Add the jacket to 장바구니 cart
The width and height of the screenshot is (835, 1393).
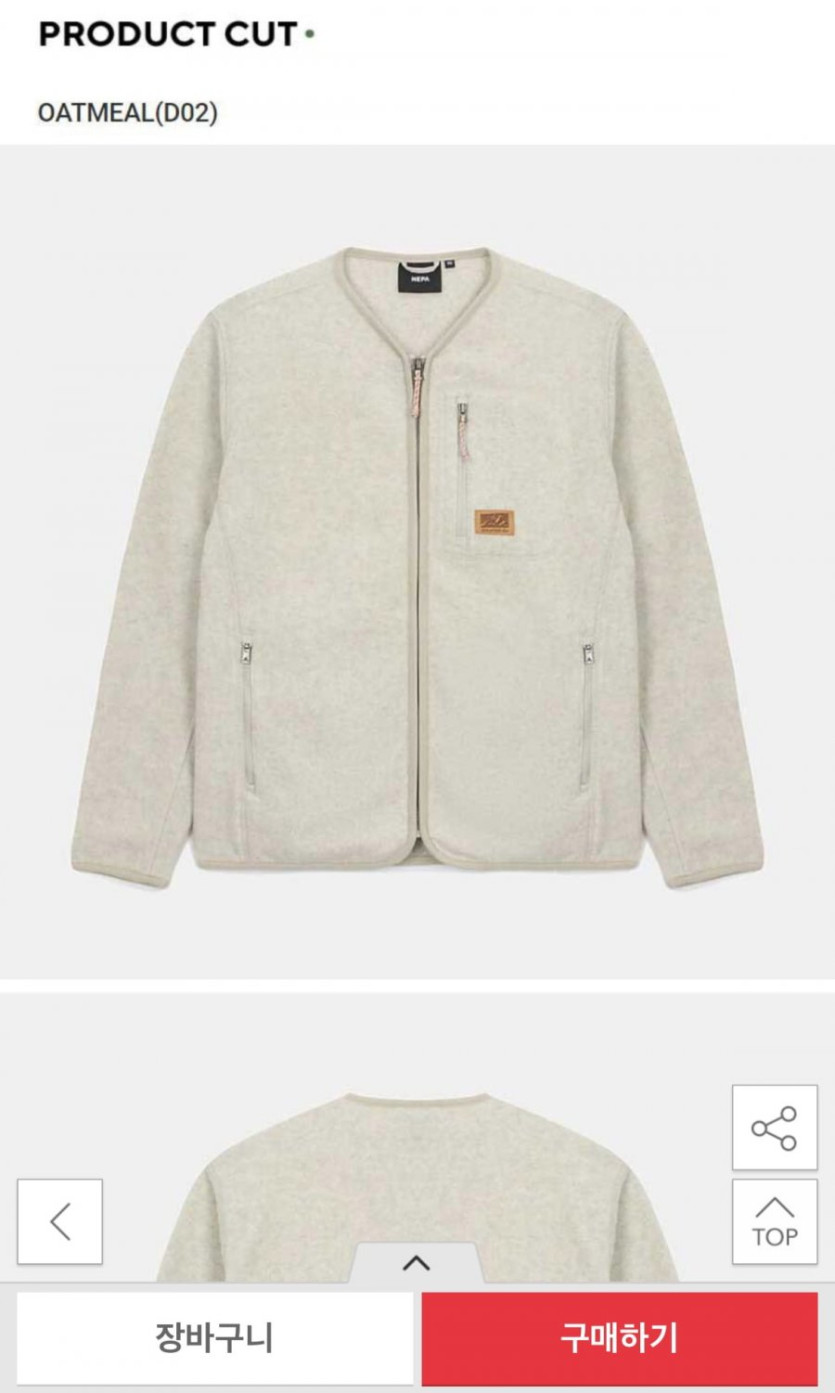(214, 1337)
